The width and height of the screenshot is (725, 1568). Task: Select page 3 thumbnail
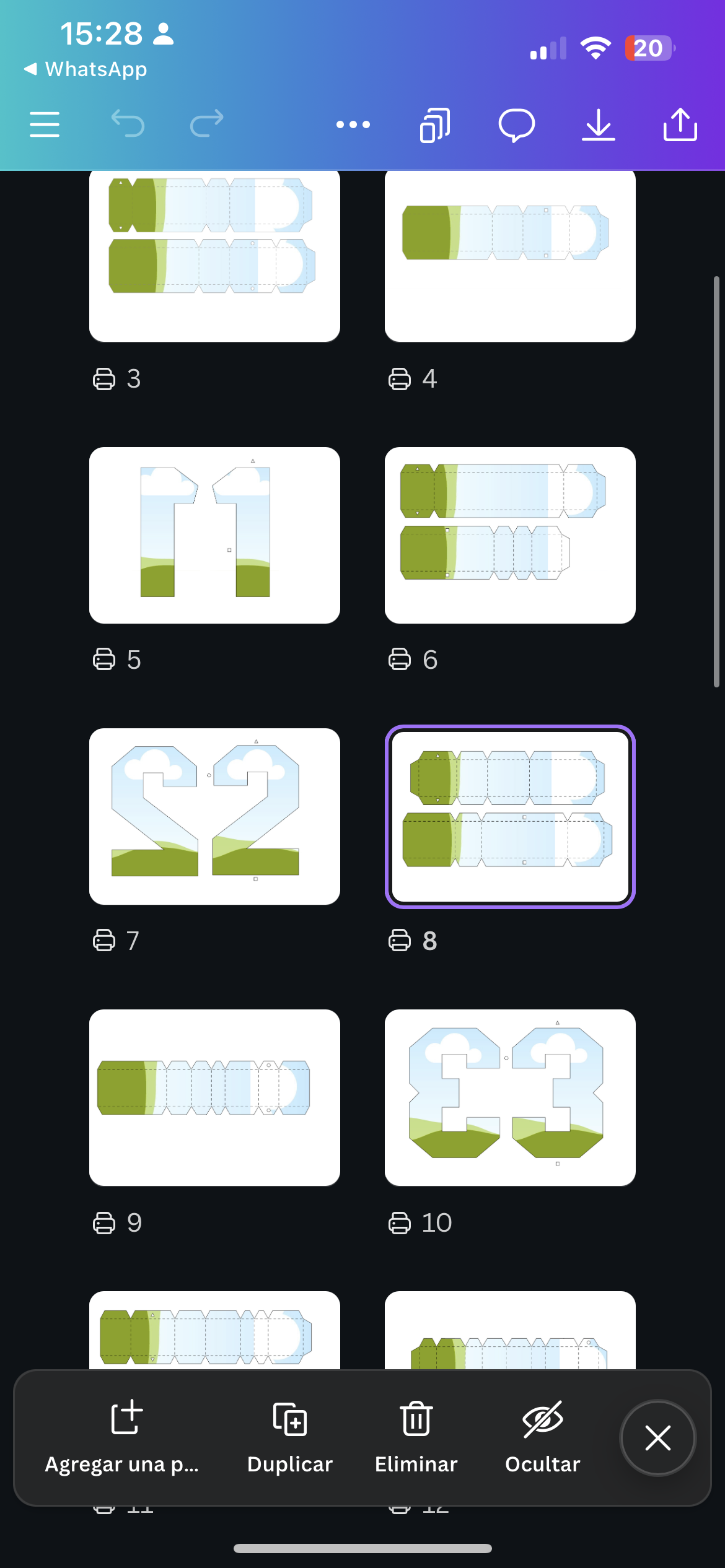click(214, 255)
